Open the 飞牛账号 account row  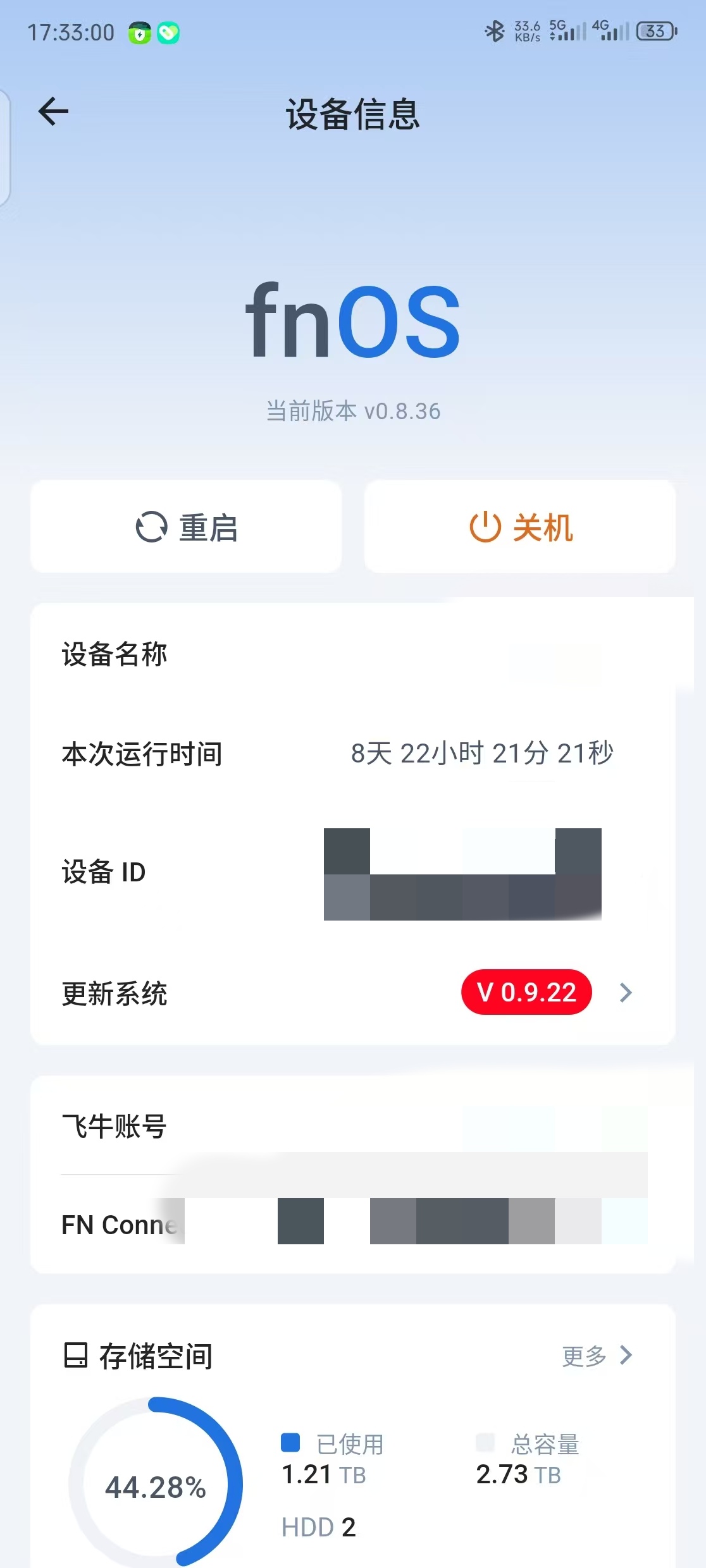pos(352,1126)
